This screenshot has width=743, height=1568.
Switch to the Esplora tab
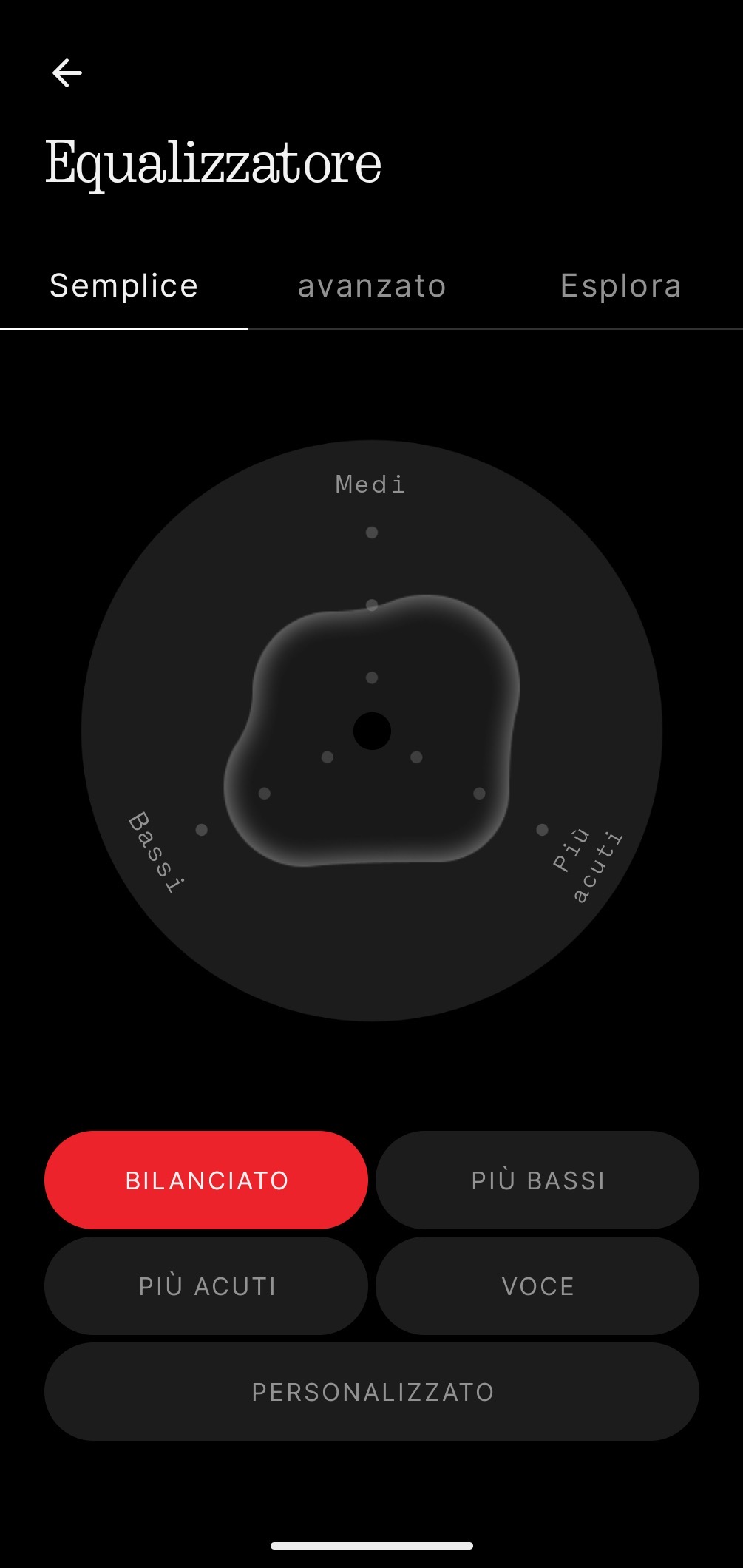[x=620, y=286]
